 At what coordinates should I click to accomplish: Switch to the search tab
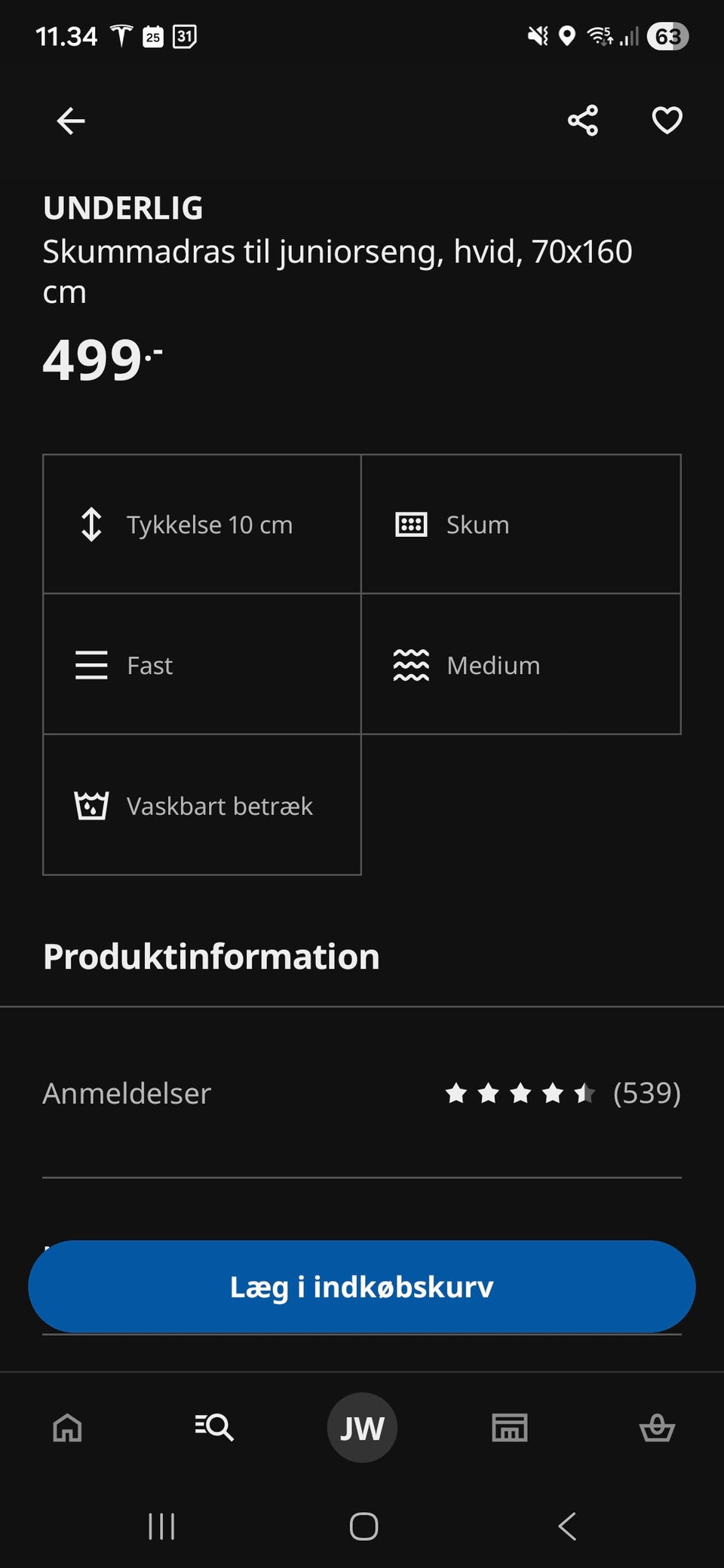pyautogui.click(x=214, y=1427)
